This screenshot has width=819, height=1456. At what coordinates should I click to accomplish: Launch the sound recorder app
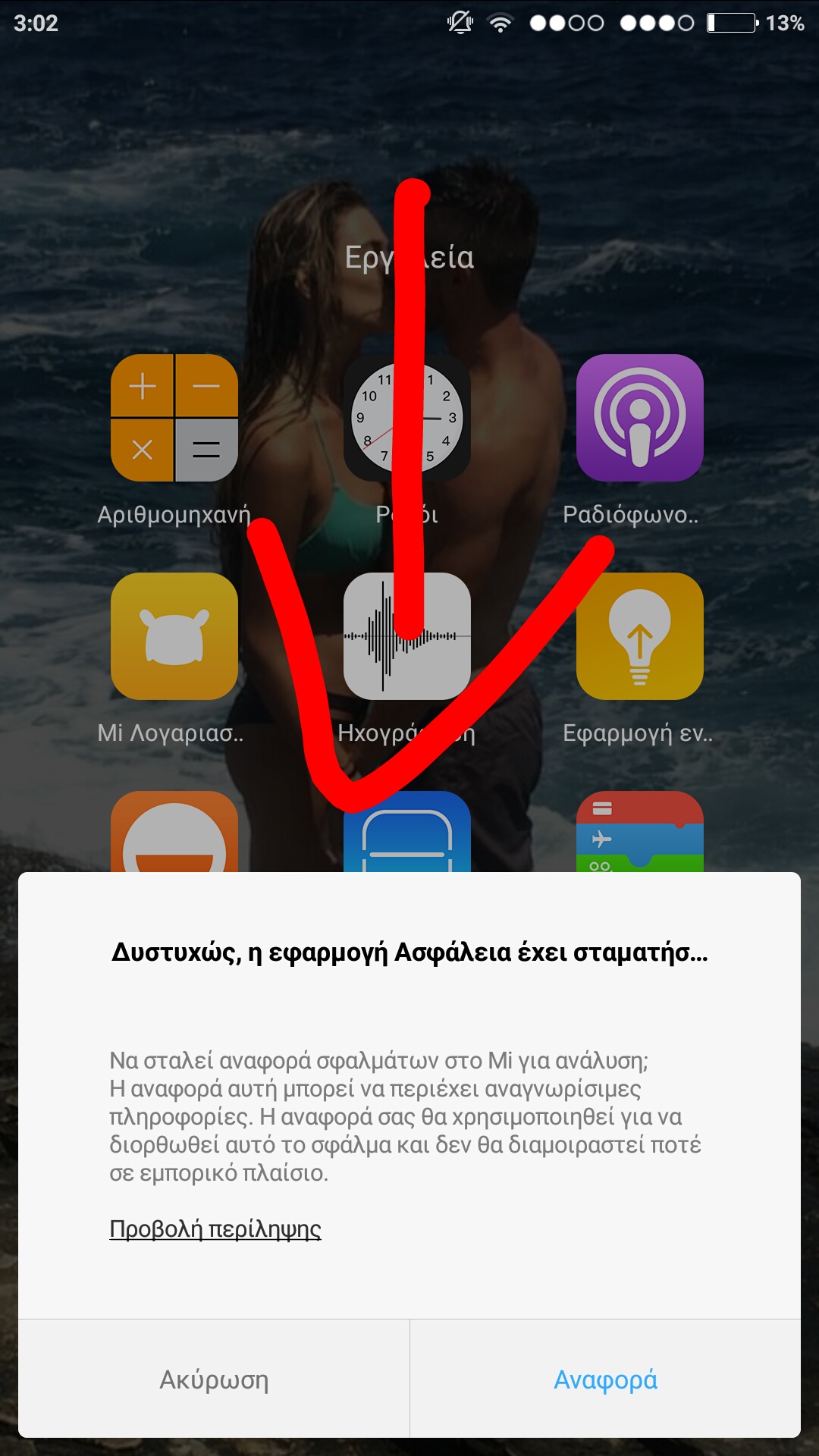click(407, 636)
